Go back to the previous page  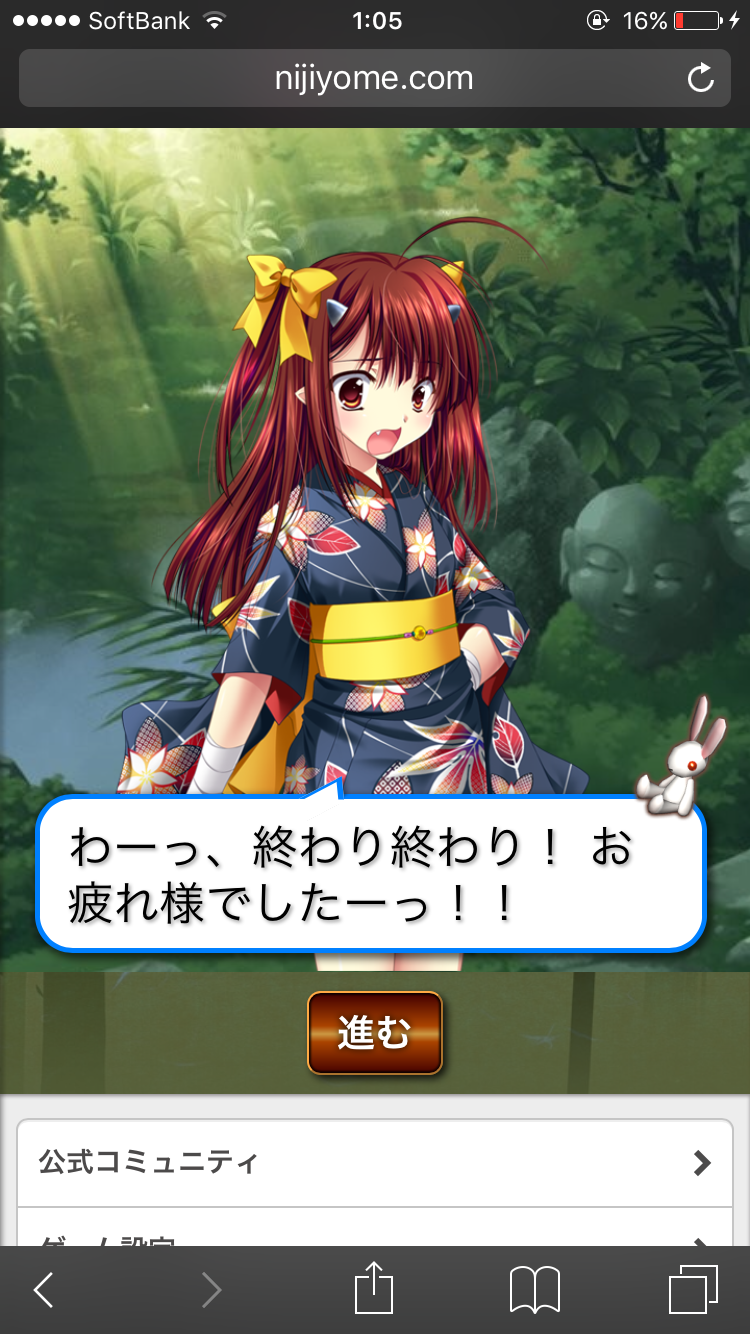coord(43,1290)
